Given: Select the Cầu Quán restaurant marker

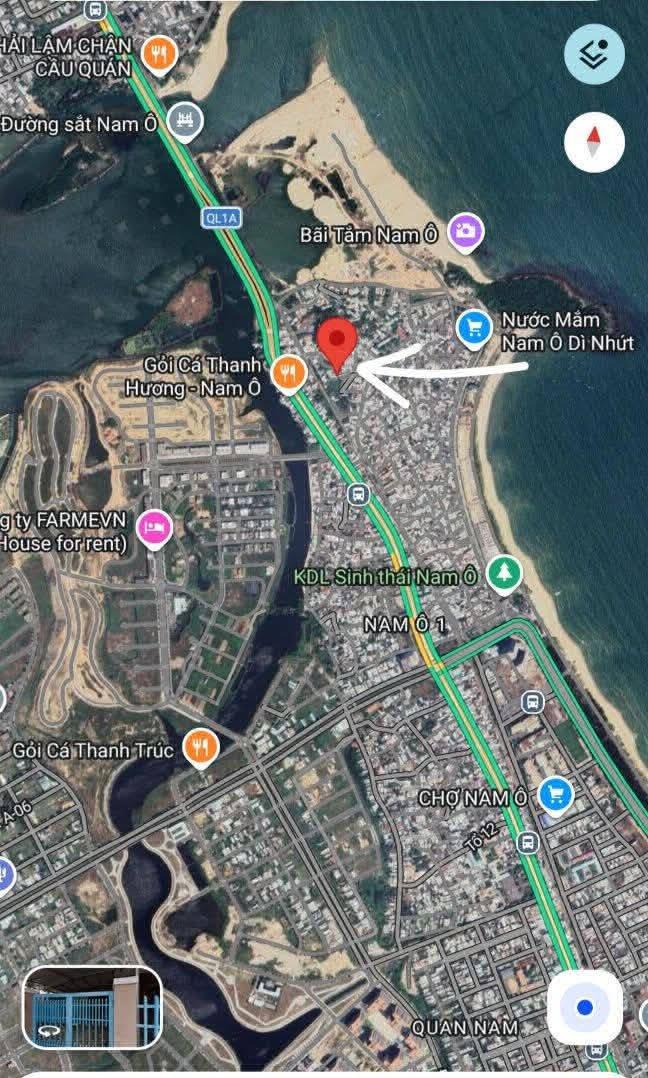Looking at the screenshot, I should (x=158, y=53).
